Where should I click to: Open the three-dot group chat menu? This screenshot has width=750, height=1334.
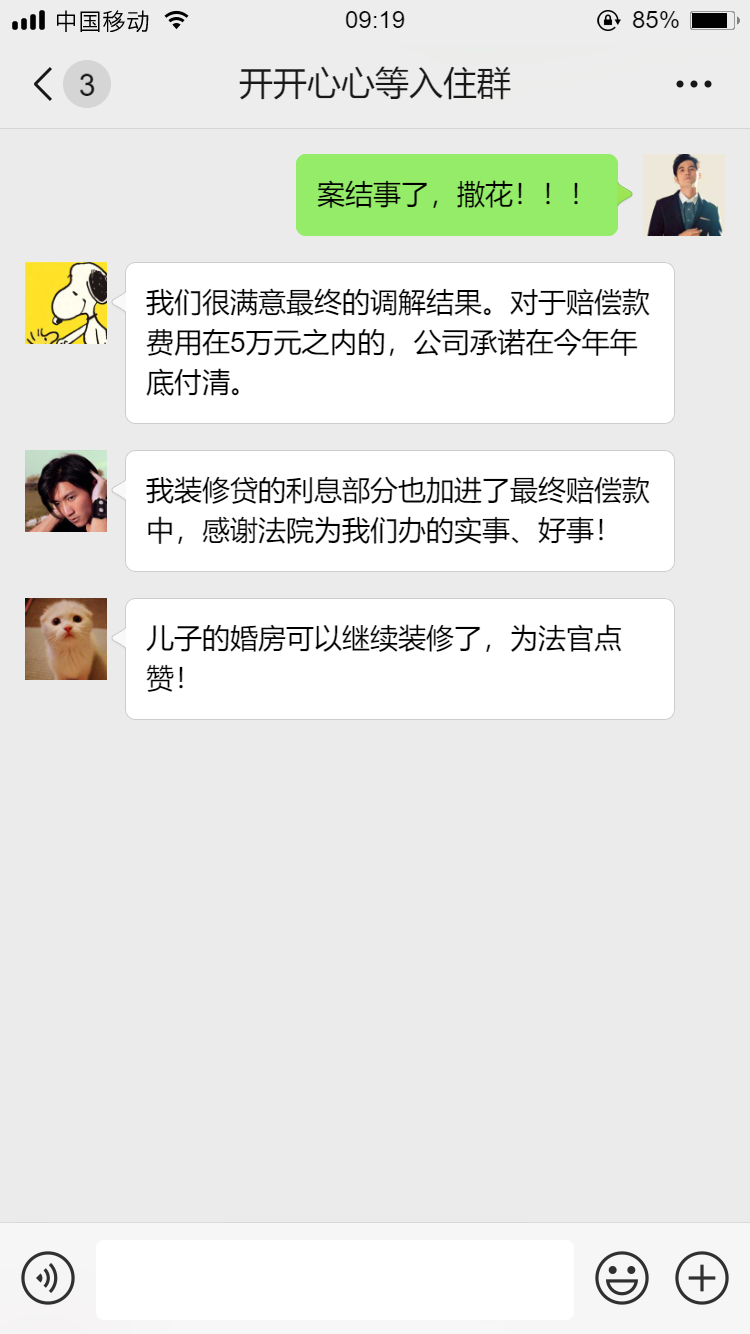coord(693,85)
